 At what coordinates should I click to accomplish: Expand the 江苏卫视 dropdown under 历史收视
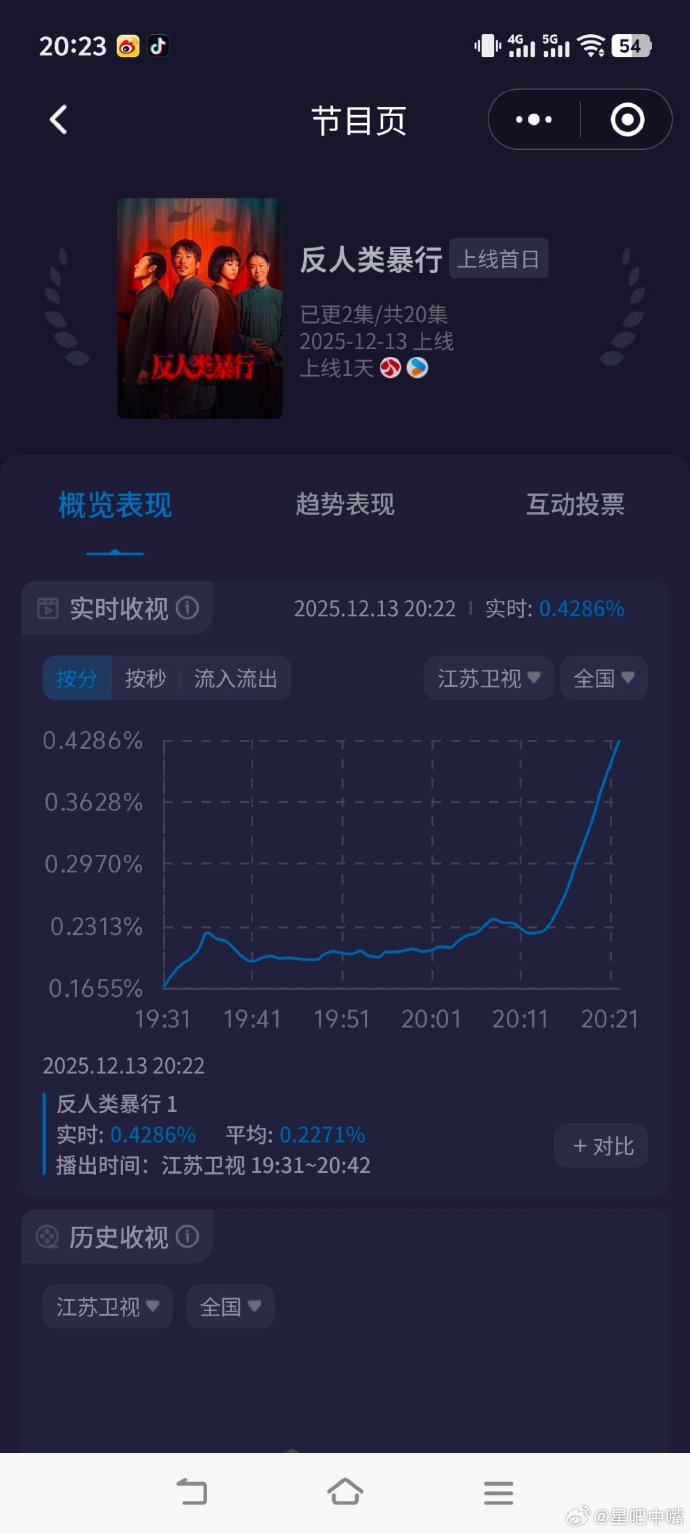point(107,1306)
